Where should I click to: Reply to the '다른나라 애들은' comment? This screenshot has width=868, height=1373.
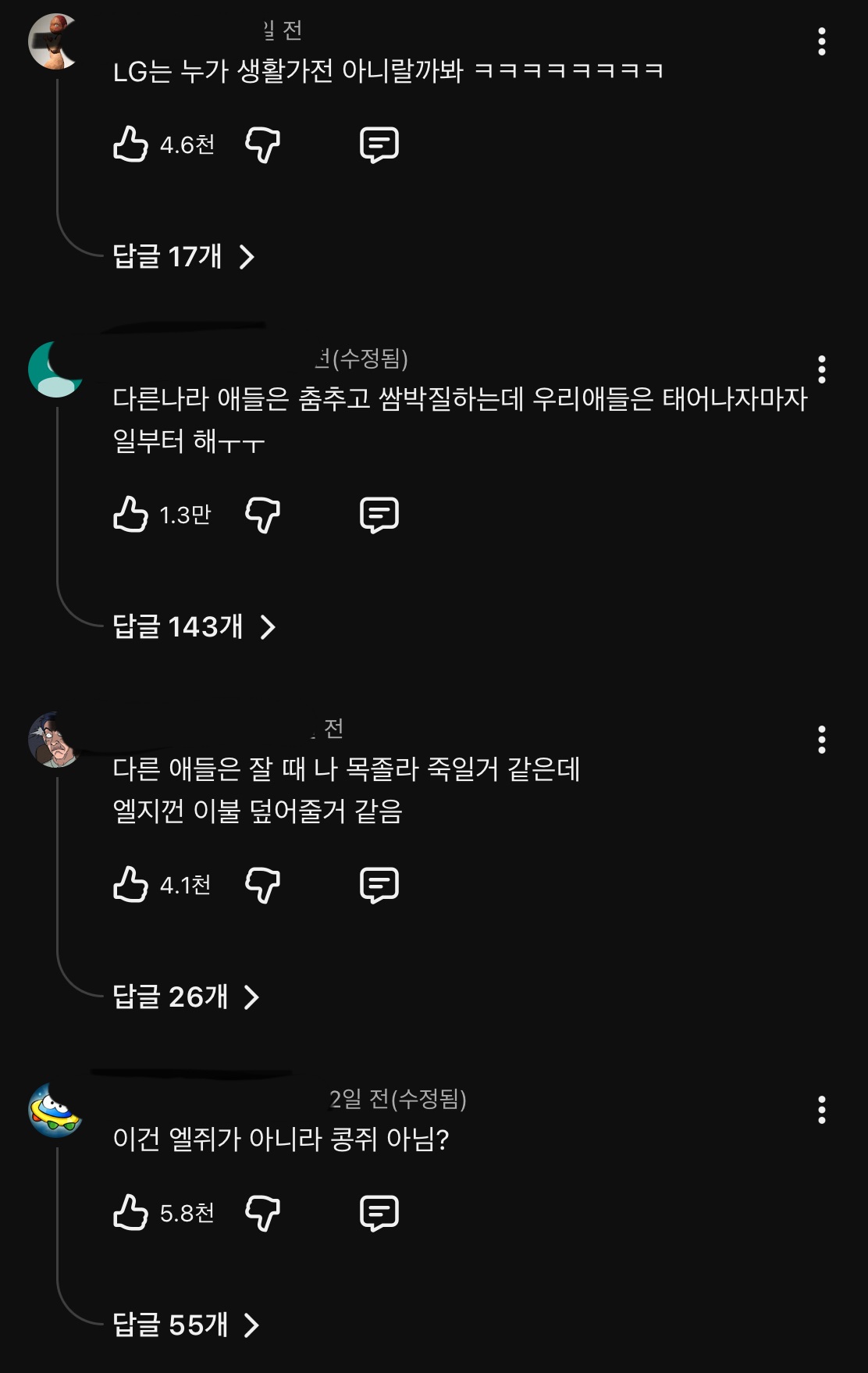tap(379, 515)
